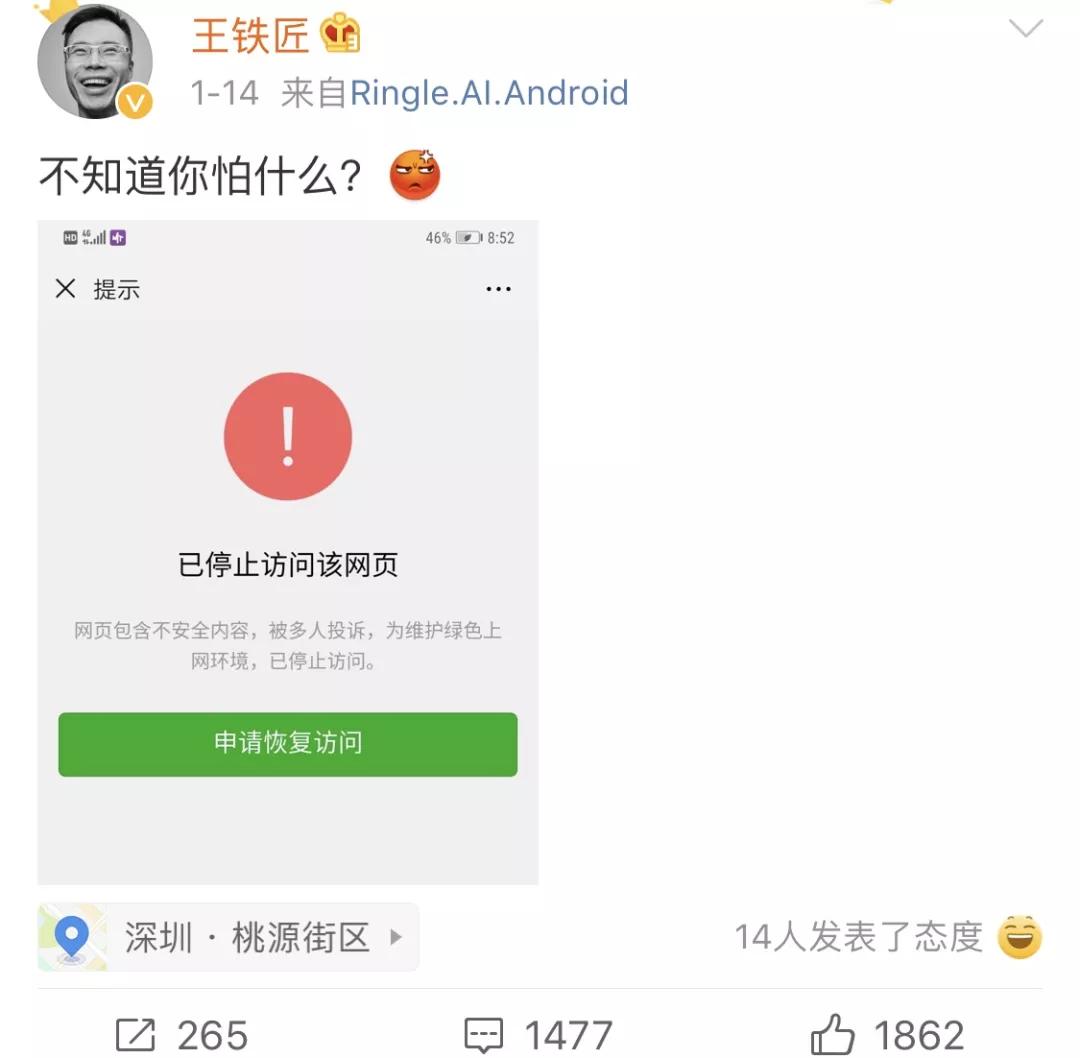View the attached screenshot image
The width and height of the screenshot is (1080, 1058).
tap(288, 552)
